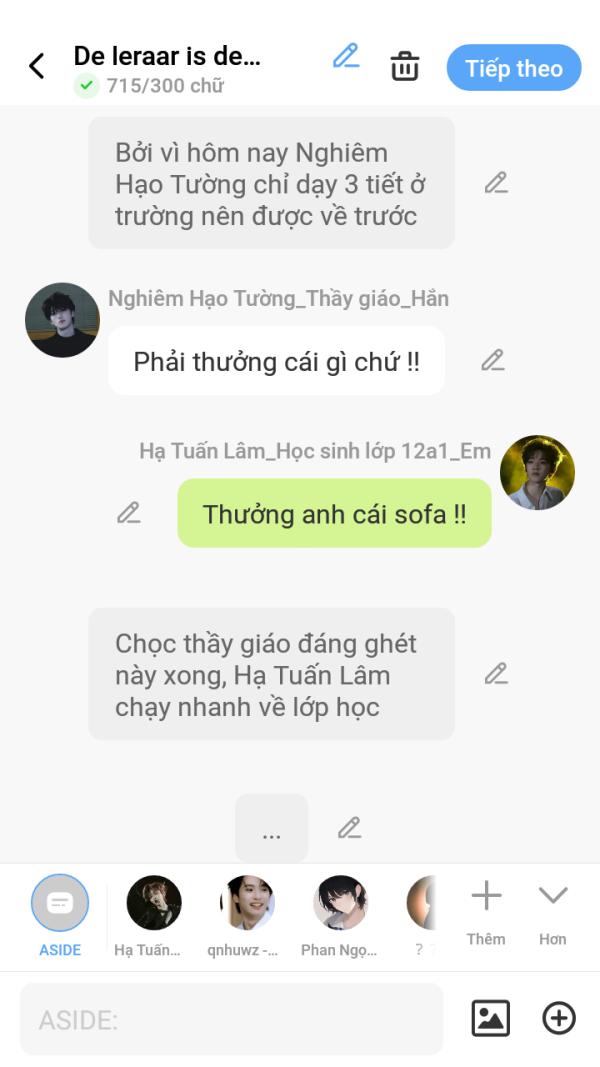Focus the ASIDE text input field
The height and width of the screenshot is (1067, 600).
pyautogui.click(x=231, y=1019)
